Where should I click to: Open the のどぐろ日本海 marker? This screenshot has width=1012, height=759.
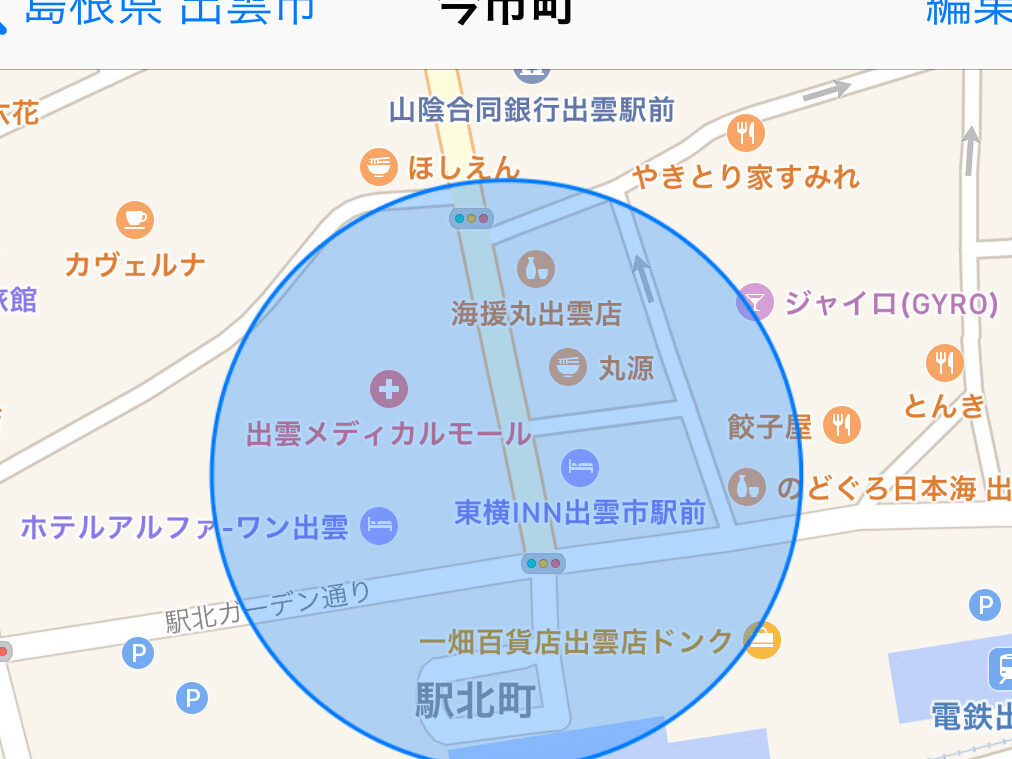click(747, 487)
